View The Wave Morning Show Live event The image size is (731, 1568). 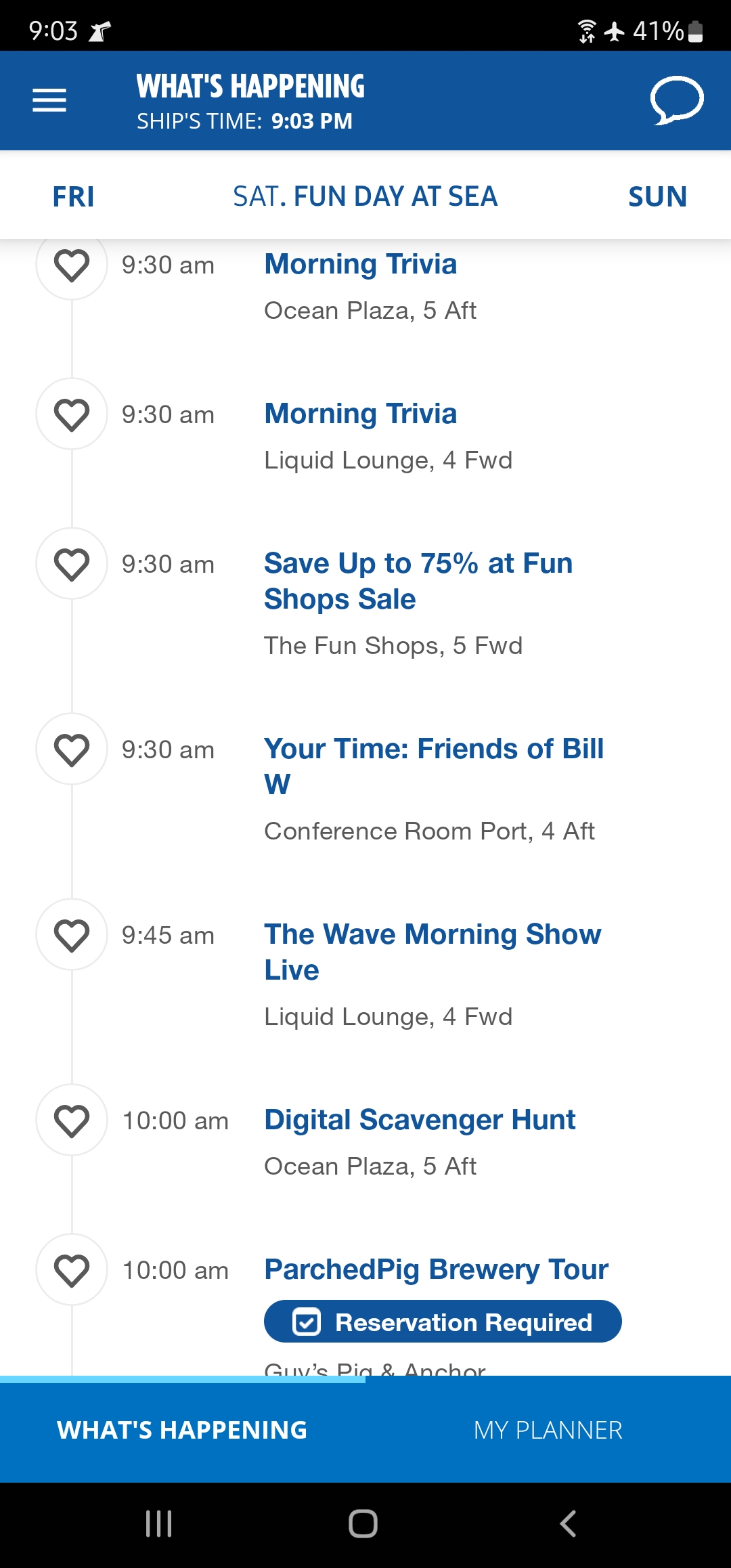coord(433,952)
